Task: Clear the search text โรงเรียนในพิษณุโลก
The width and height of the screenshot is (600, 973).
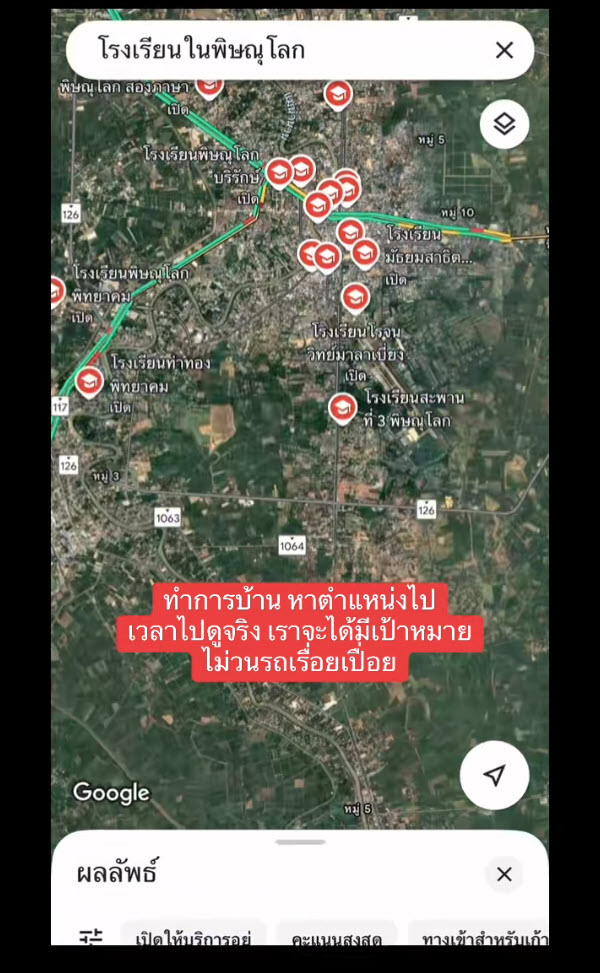Action: 504,50
